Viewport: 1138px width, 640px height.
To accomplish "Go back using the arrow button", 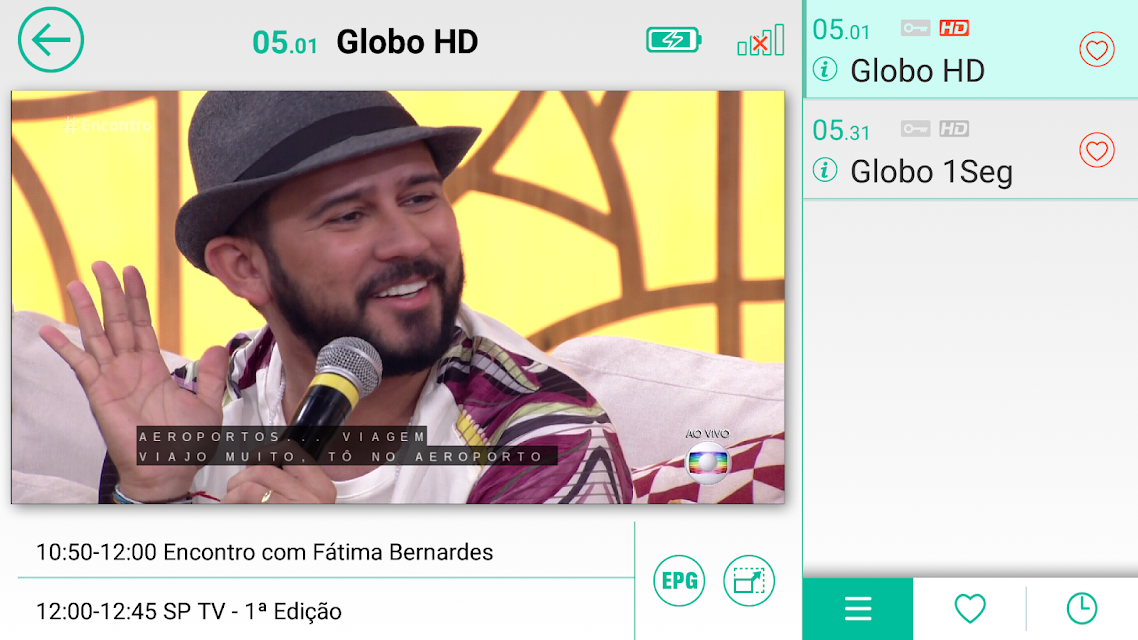I will (51, 40).
